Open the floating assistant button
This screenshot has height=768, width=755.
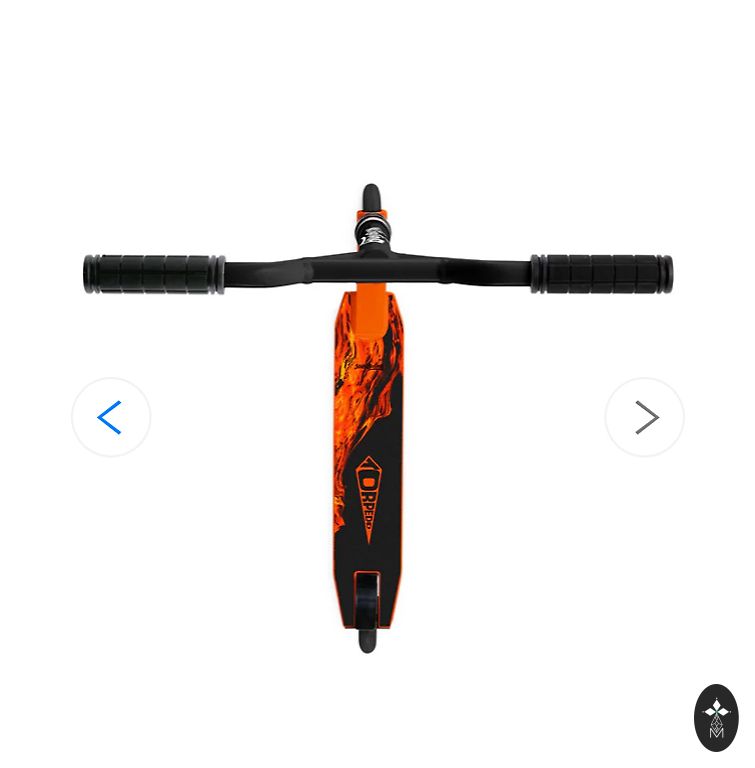tap(716, 717)
